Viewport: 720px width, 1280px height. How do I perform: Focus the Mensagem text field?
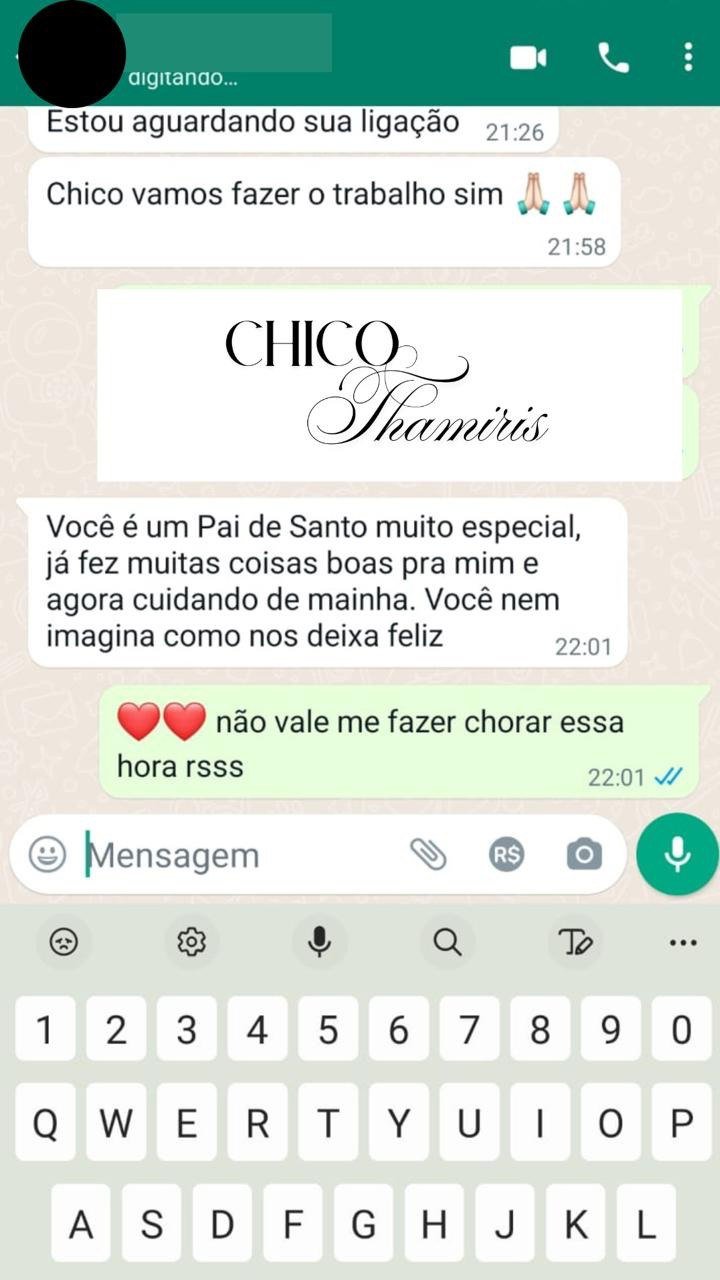pyautogui.click(x=240, y=855)
